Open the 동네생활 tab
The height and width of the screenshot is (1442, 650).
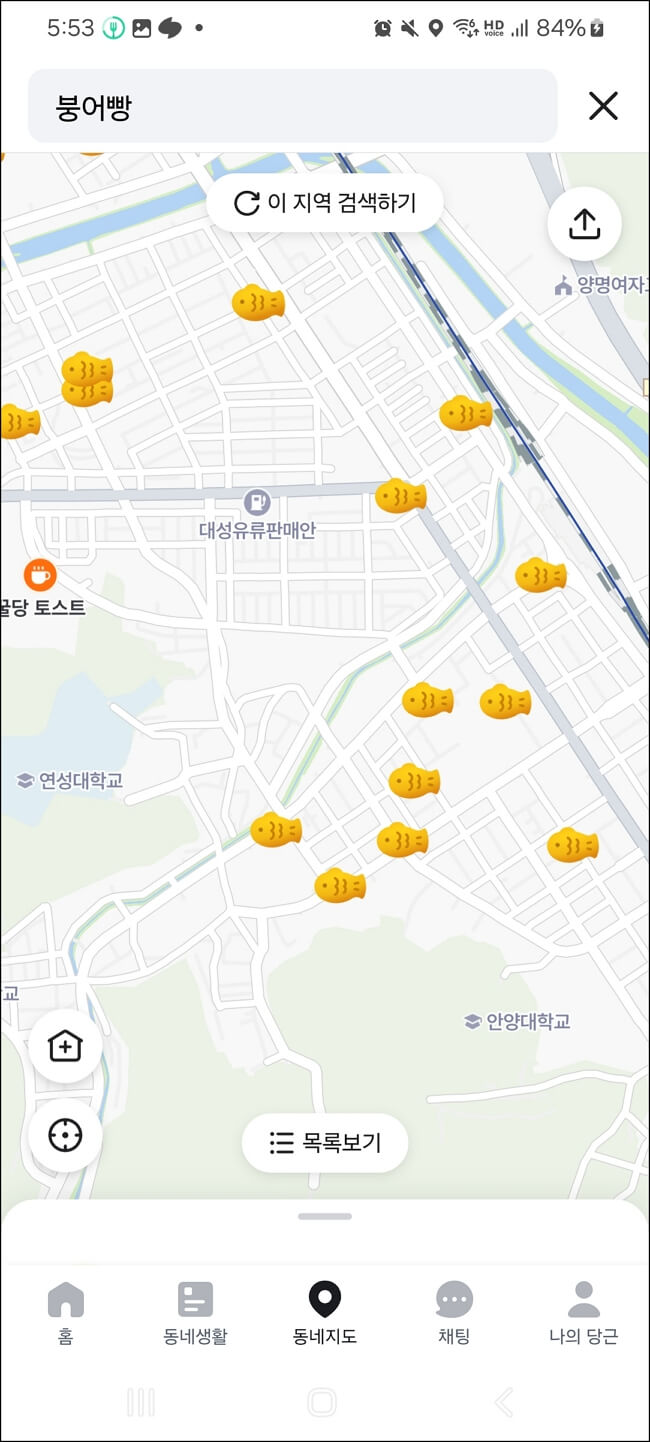click(x=195, y=1312)
